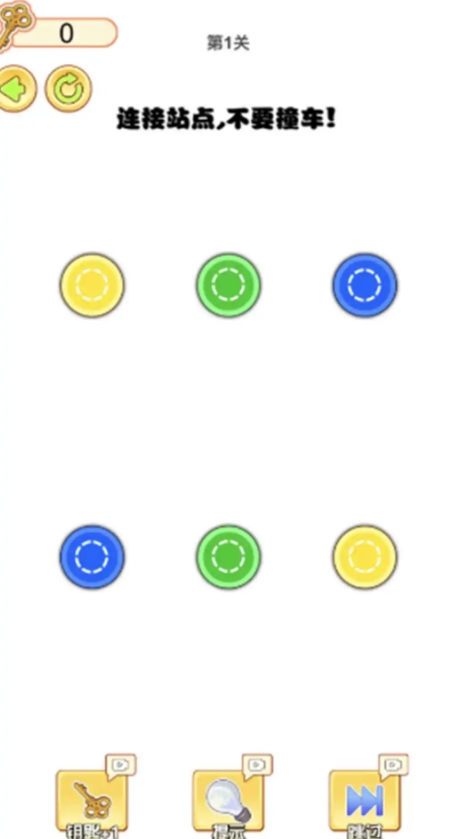Select the yellow station in the top row
The width and height of the screenshot is (471, 839).
point(92,285)
